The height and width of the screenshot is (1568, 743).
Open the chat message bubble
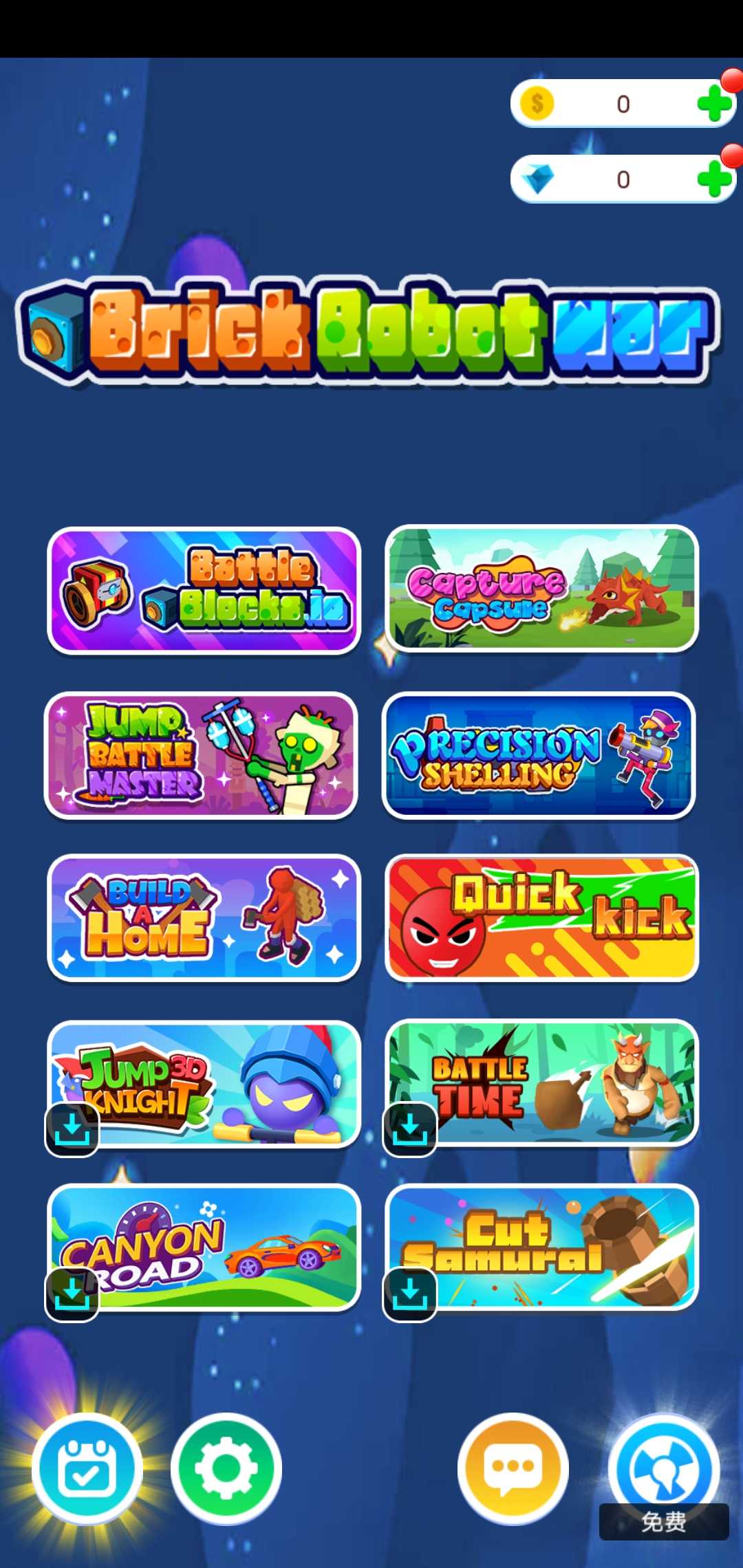(x=513, y=1468)
